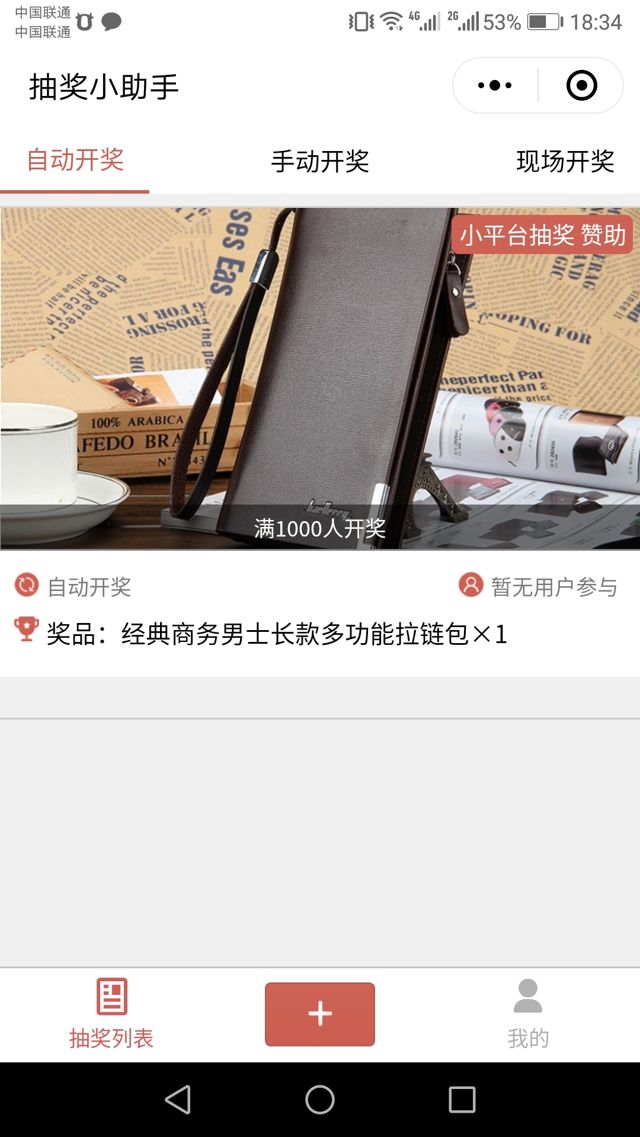640x1137 pixels.
Task: Go to the system home screen
Action: pyautogui.click(x=320, y=1100)
